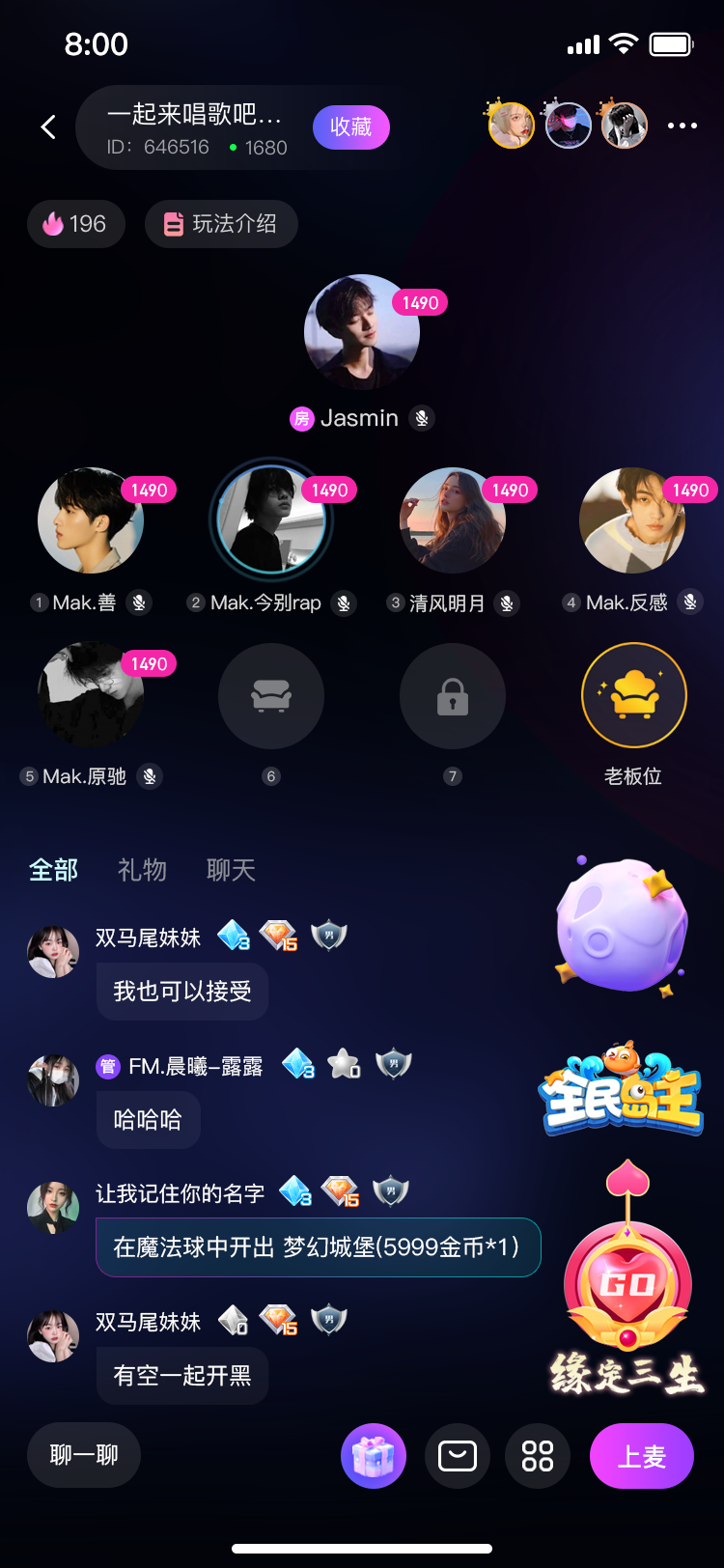Open Mak.善's seat avatar

pos(91,520)
